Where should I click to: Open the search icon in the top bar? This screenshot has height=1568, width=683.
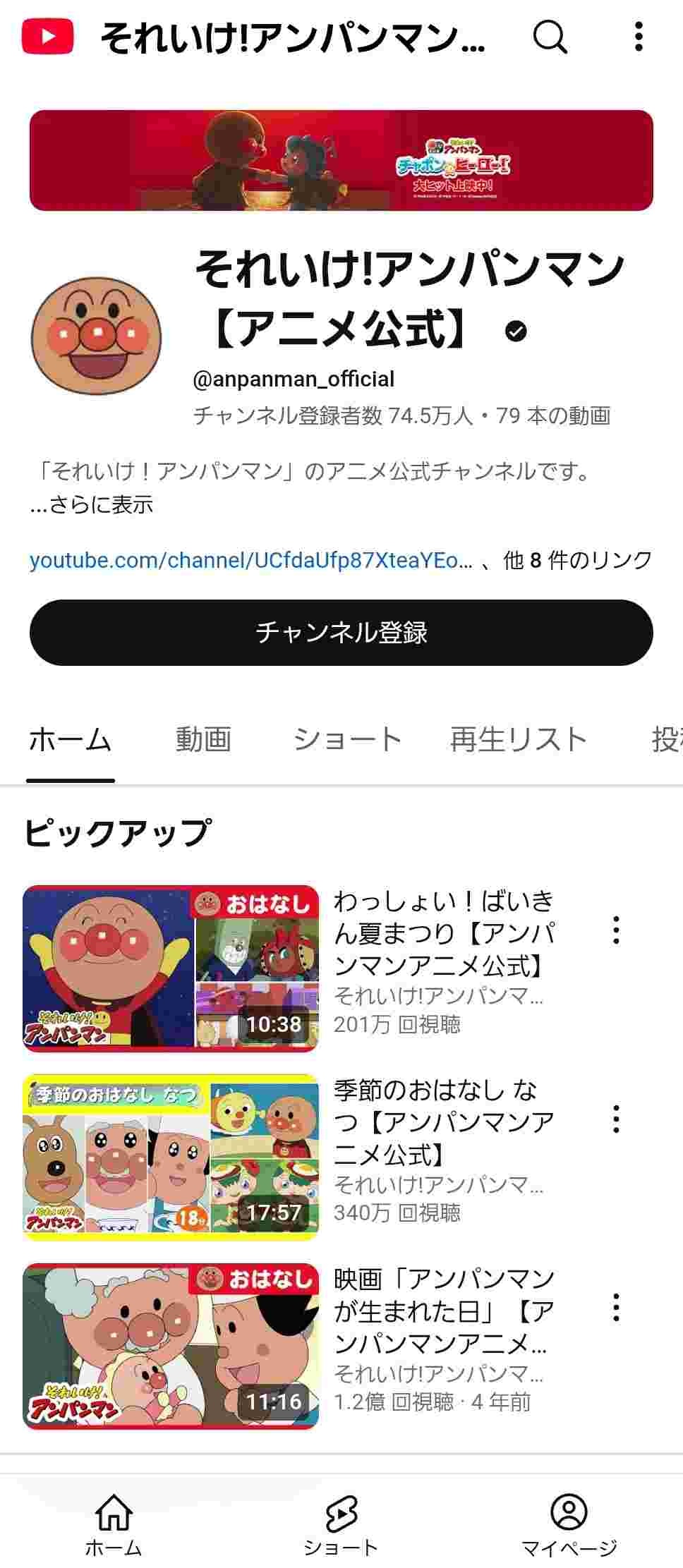(x=550, y=37)
